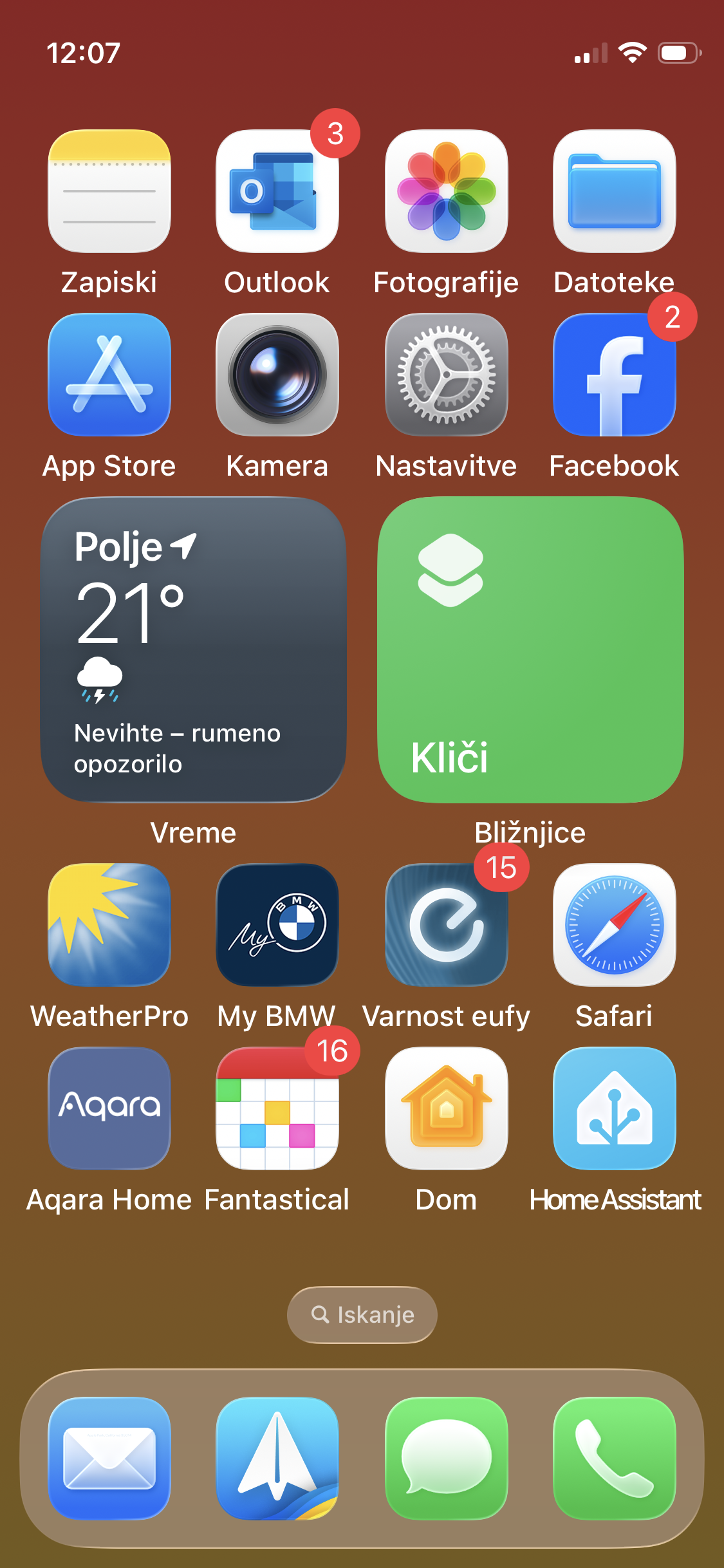The width and height of the screenshot is (724, 1568).
Task: Open Fotografije photos app
Action: [x=446, y=191]
